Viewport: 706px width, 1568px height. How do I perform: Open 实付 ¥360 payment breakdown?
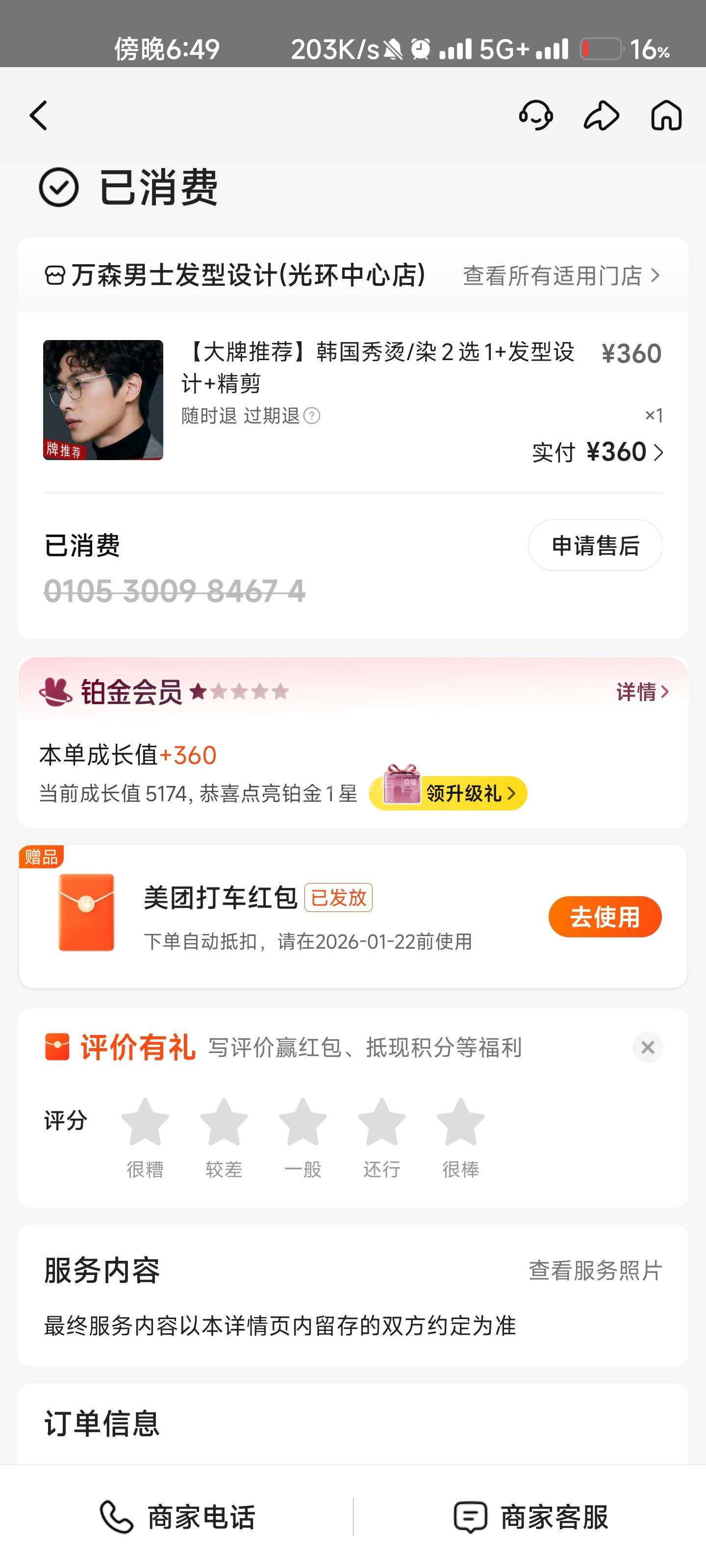pyautogui.click(x=597, y=452)
